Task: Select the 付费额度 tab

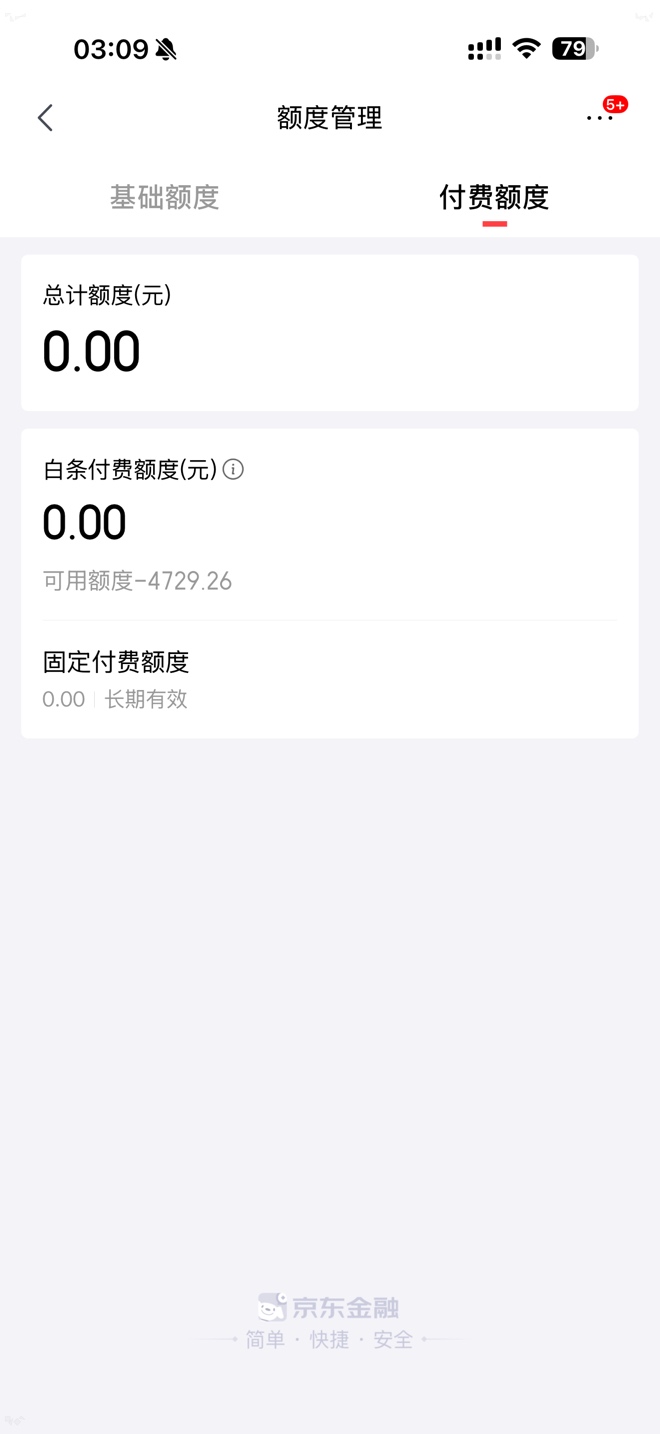Action: (x=494, y=197)
